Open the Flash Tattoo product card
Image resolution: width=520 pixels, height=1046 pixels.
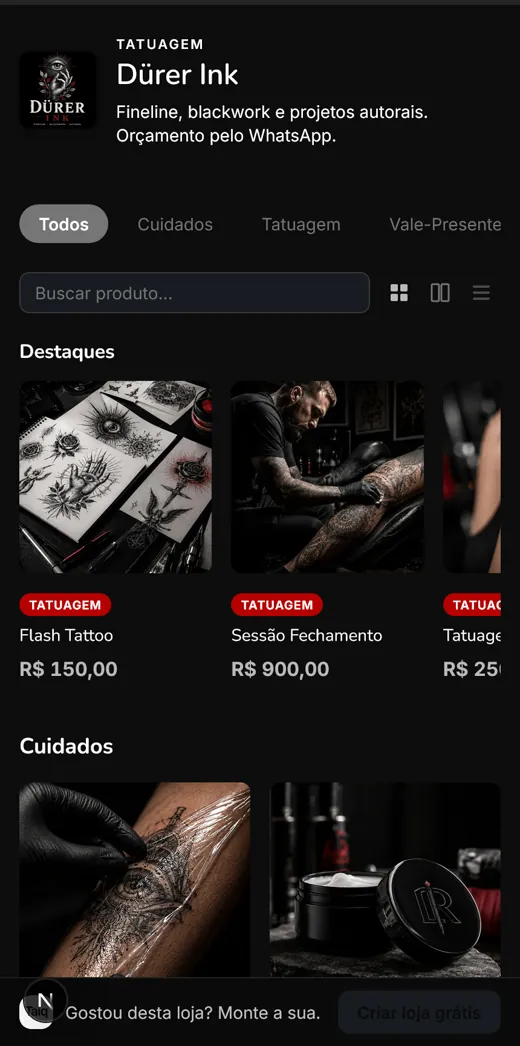click(x=115, y=531)
